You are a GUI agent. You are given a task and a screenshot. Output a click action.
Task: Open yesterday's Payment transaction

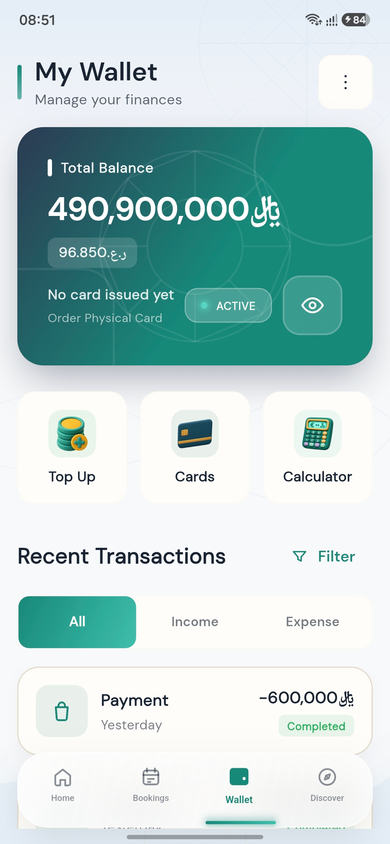[x=195, y=711]
